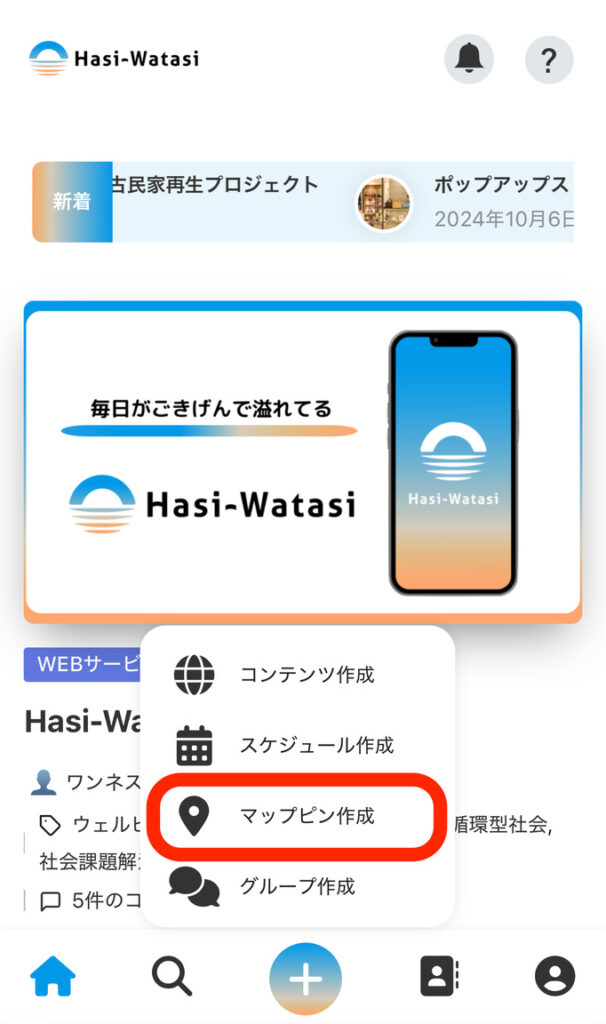606x1024 pixels.
Task: Select グループ作成 from the menu
Action: pyautogui.click(x=296, y=886)
